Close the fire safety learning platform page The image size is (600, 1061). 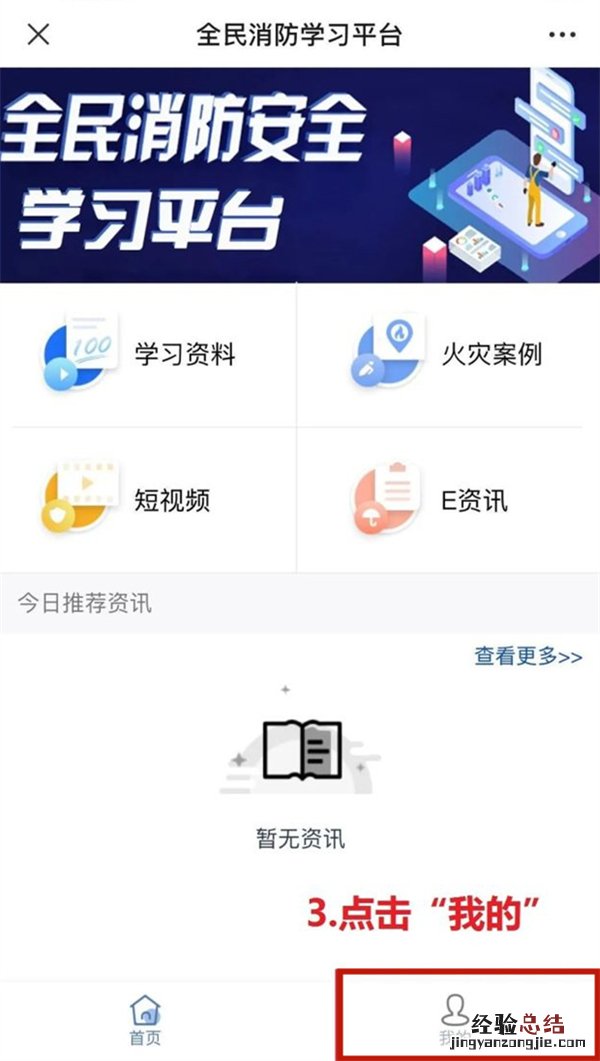pyautogui.click(x=38, y=33)
